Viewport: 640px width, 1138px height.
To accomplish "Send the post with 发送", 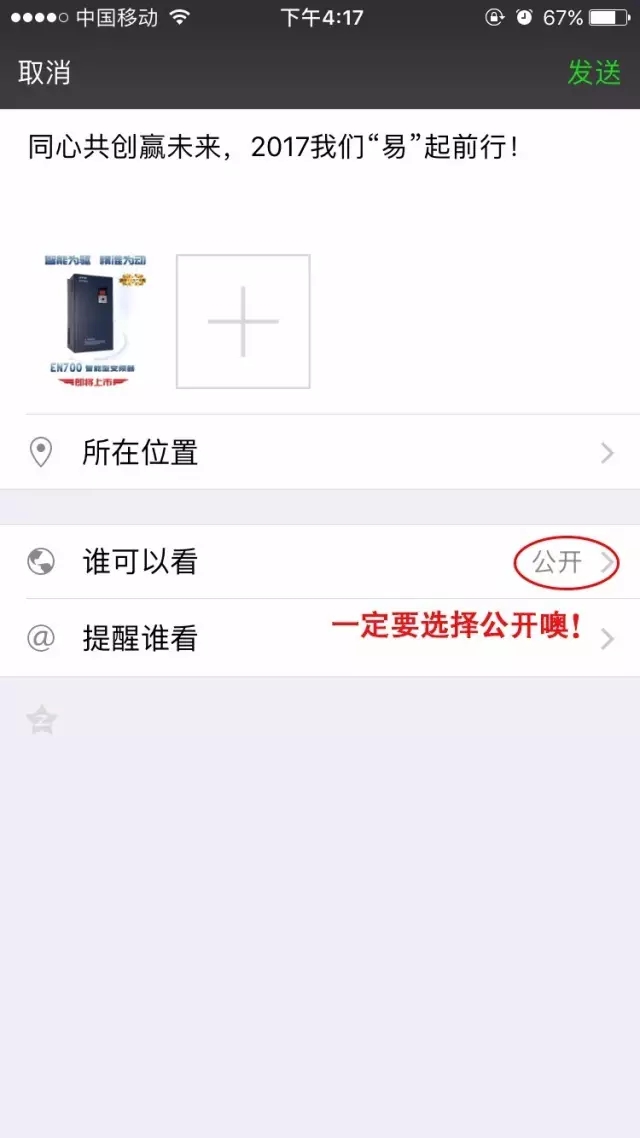I will pyautogui.click(x=594, y=73).
